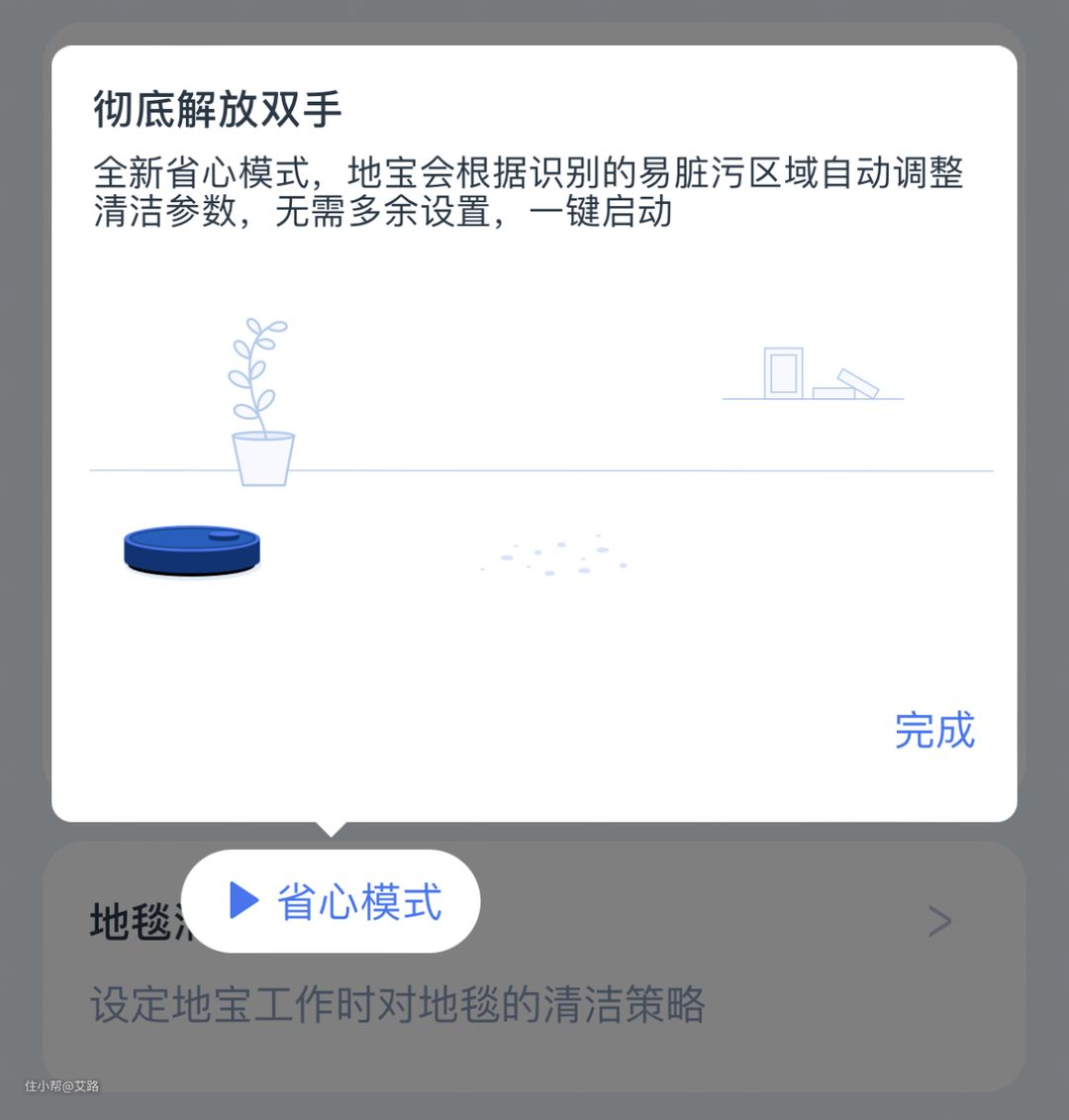
Task: Tap 完成 to dismiss the tip
Action: pos(934,731)
